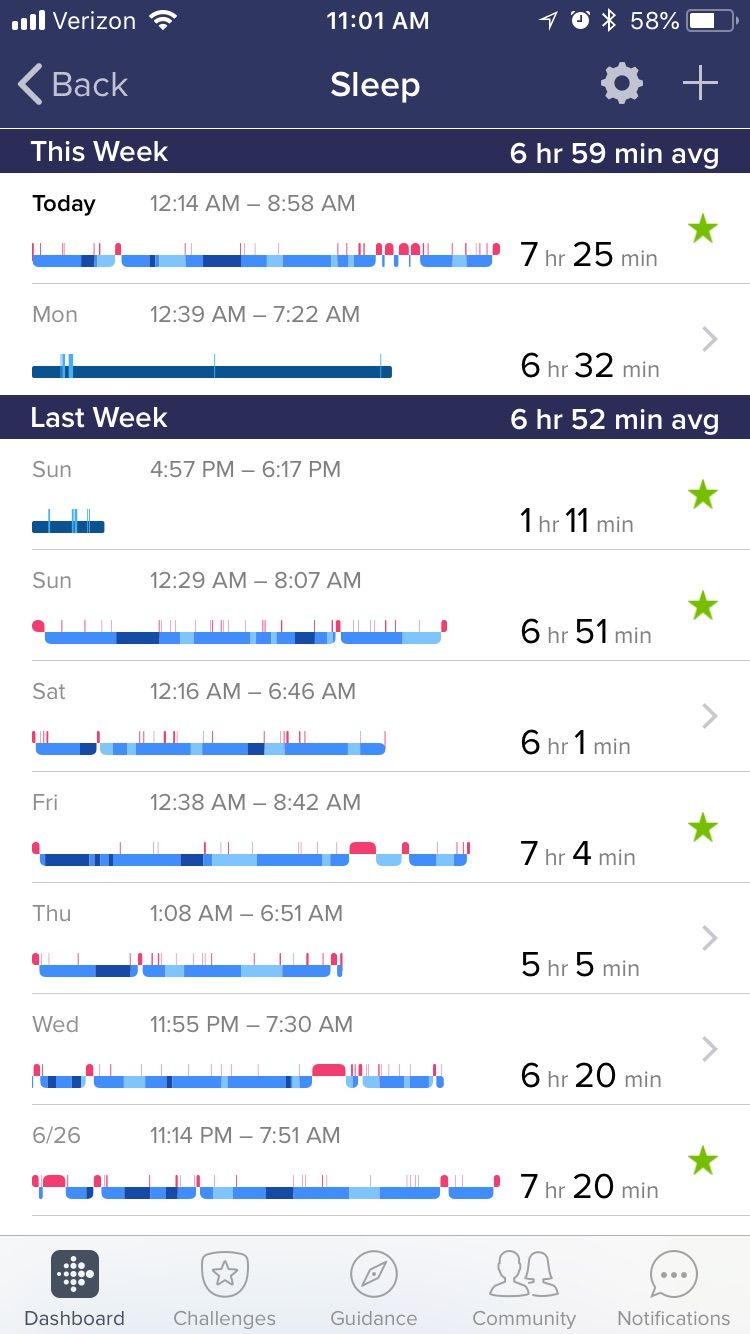
Task: Go to the Challenges tab
Action: [225, 1288]
